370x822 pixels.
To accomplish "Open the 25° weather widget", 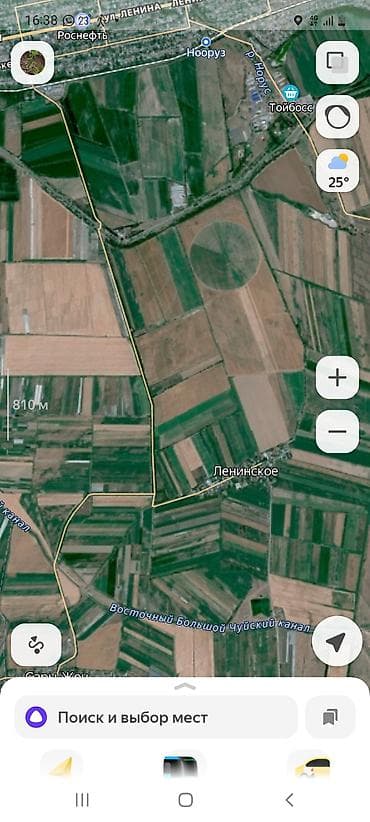I will point(338,170).
